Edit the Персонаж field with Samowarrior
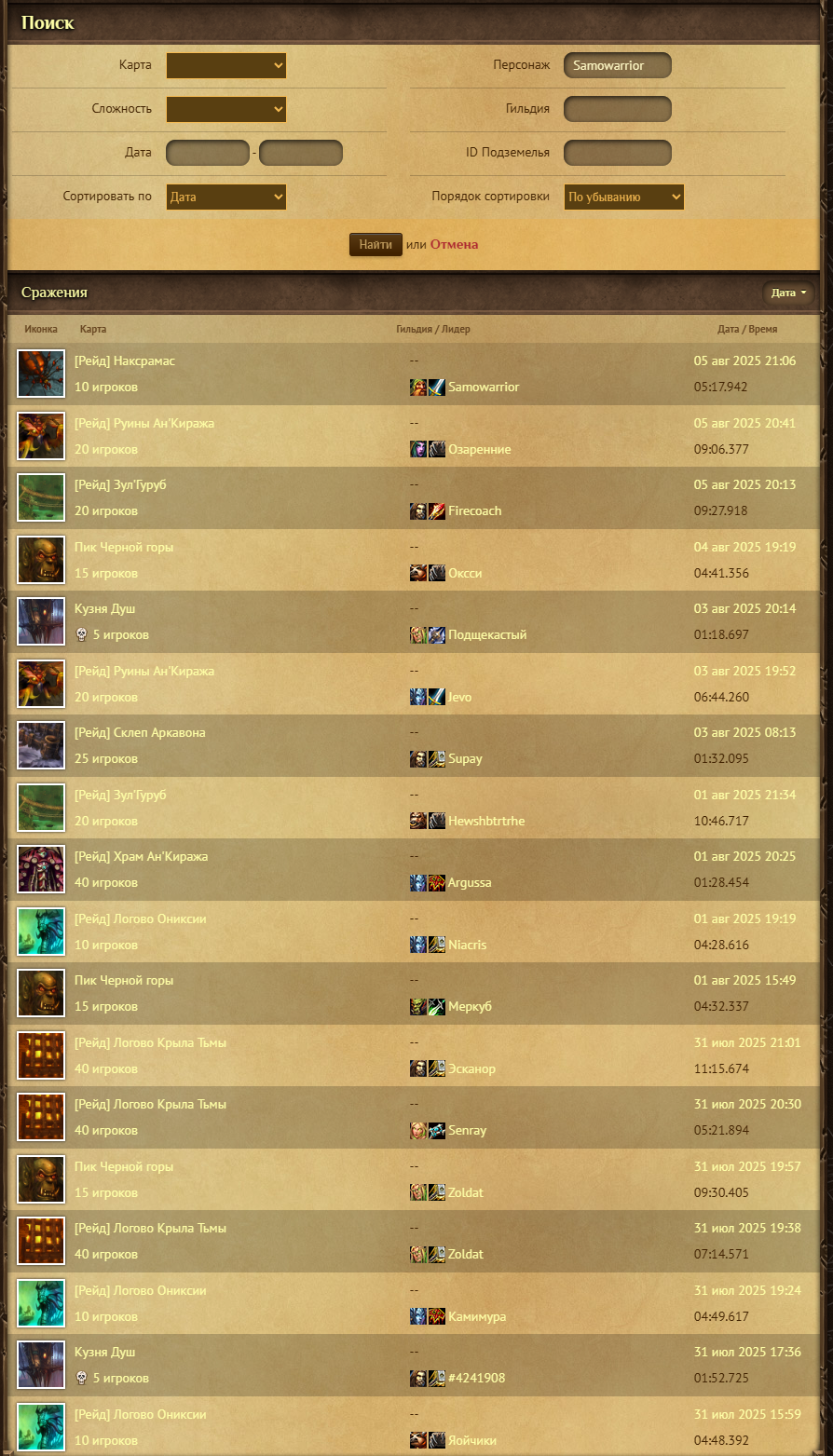Image resolution: width=833 pixels, height=1456 pixels. (x=618, y=65)
